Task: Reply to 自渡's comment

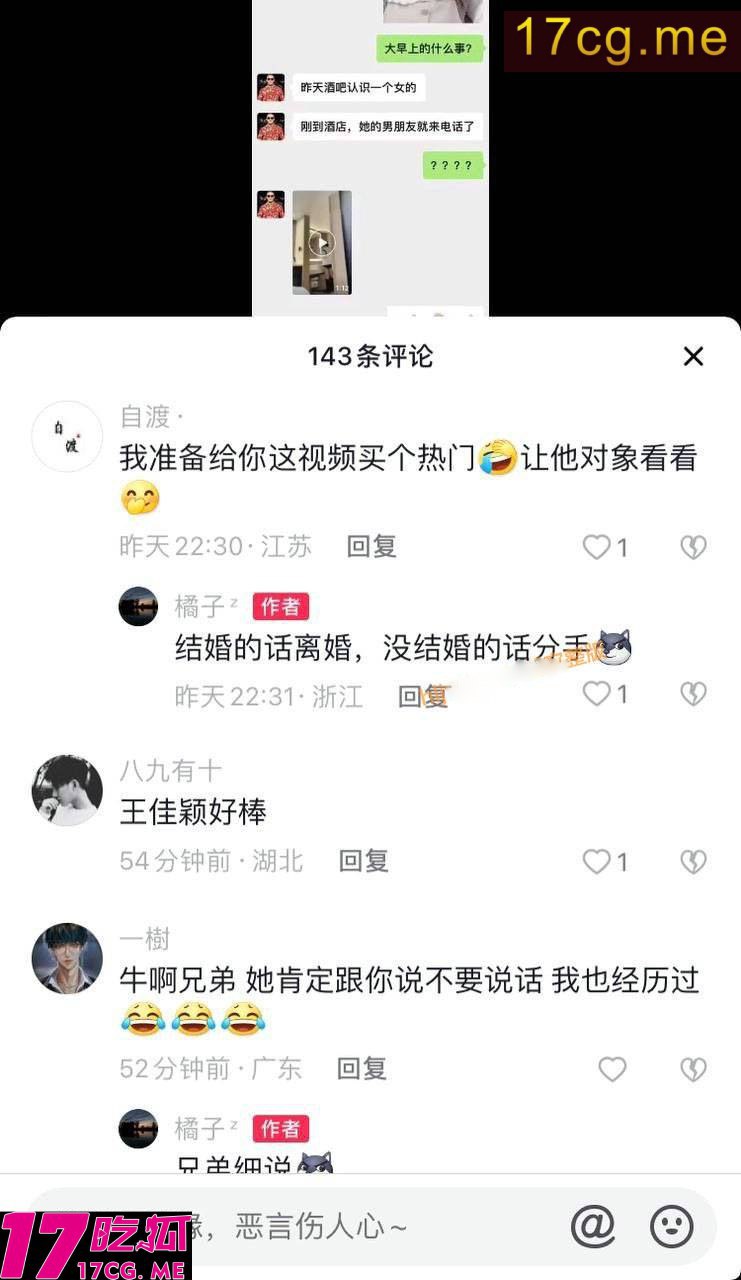Action: pos(372,546)
